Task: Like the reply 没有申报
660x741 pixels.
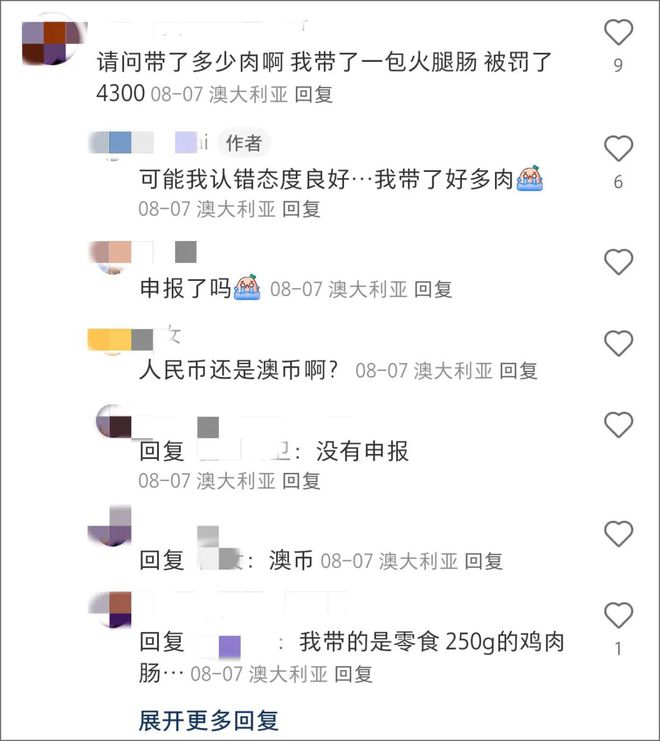Action: tap(618, 424)
